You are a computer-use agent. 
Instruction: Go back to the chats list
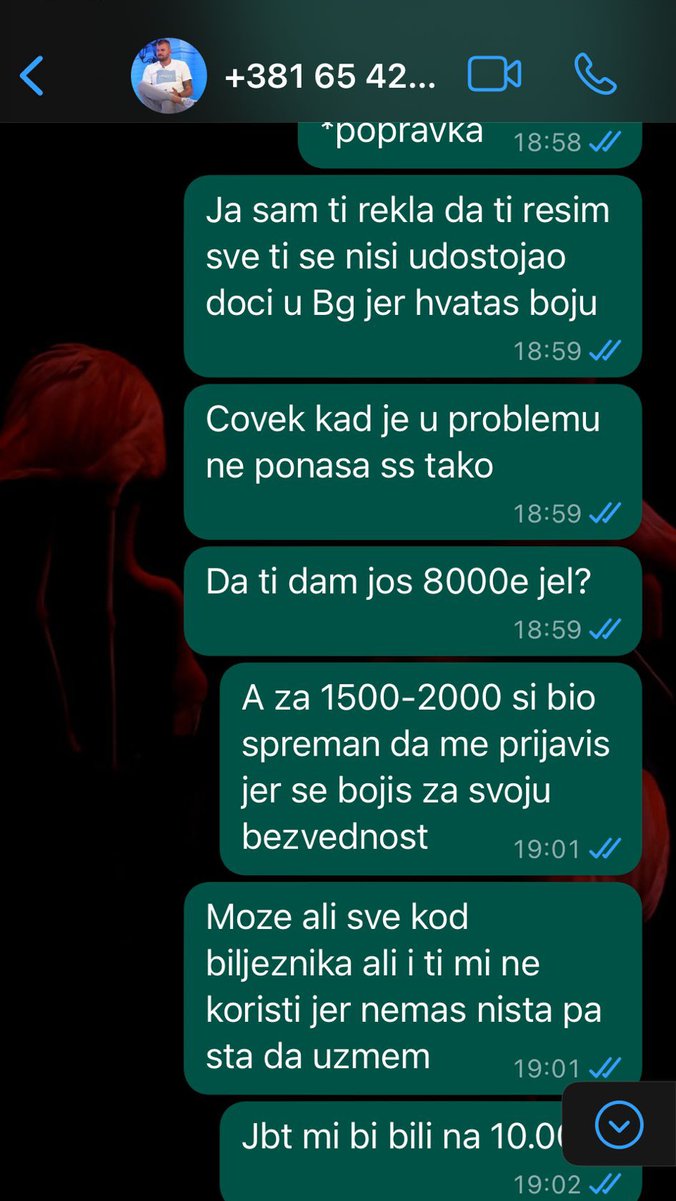(x=32, y=76)
